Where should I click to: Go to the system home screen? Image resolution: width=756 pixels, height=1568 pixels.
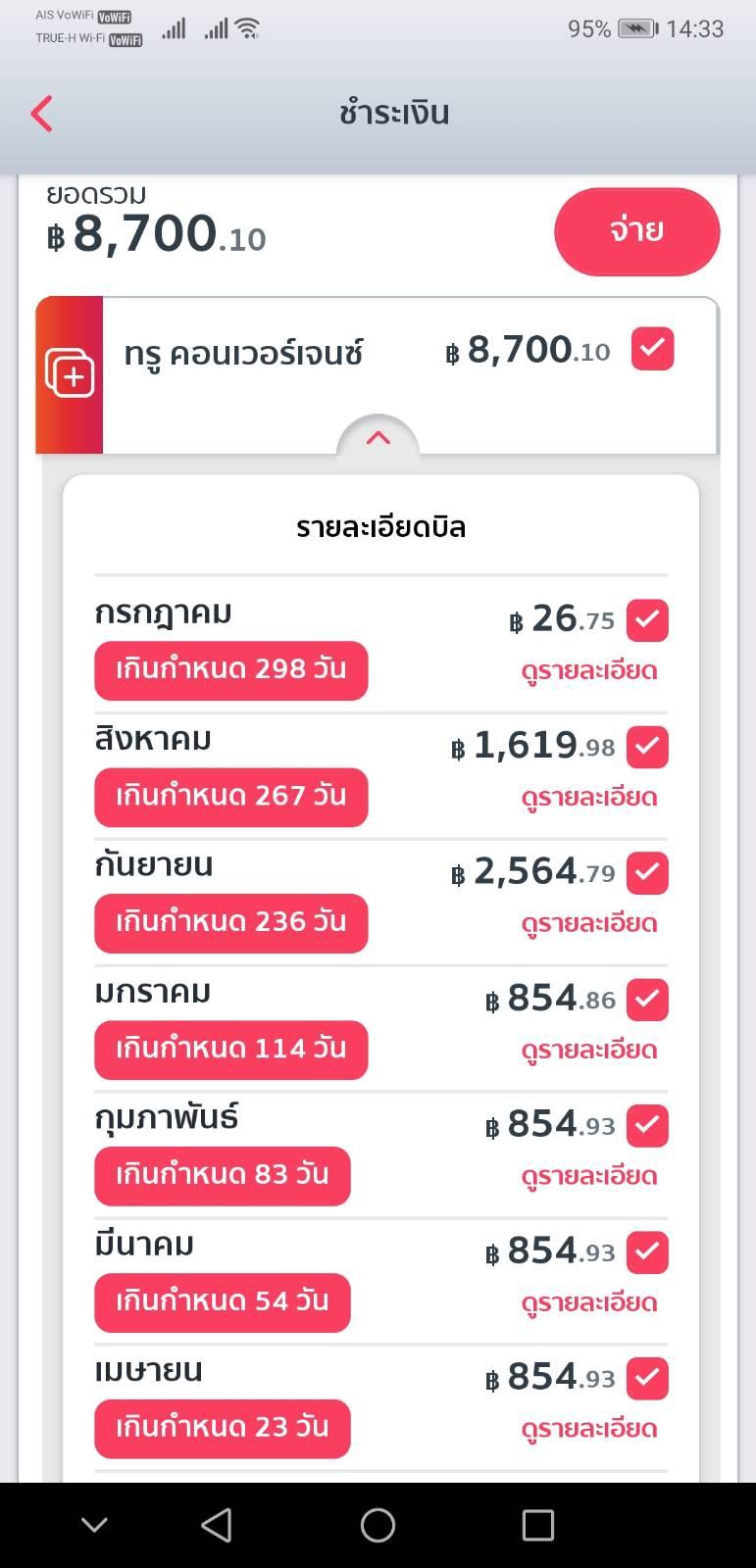click(378, 1525)
